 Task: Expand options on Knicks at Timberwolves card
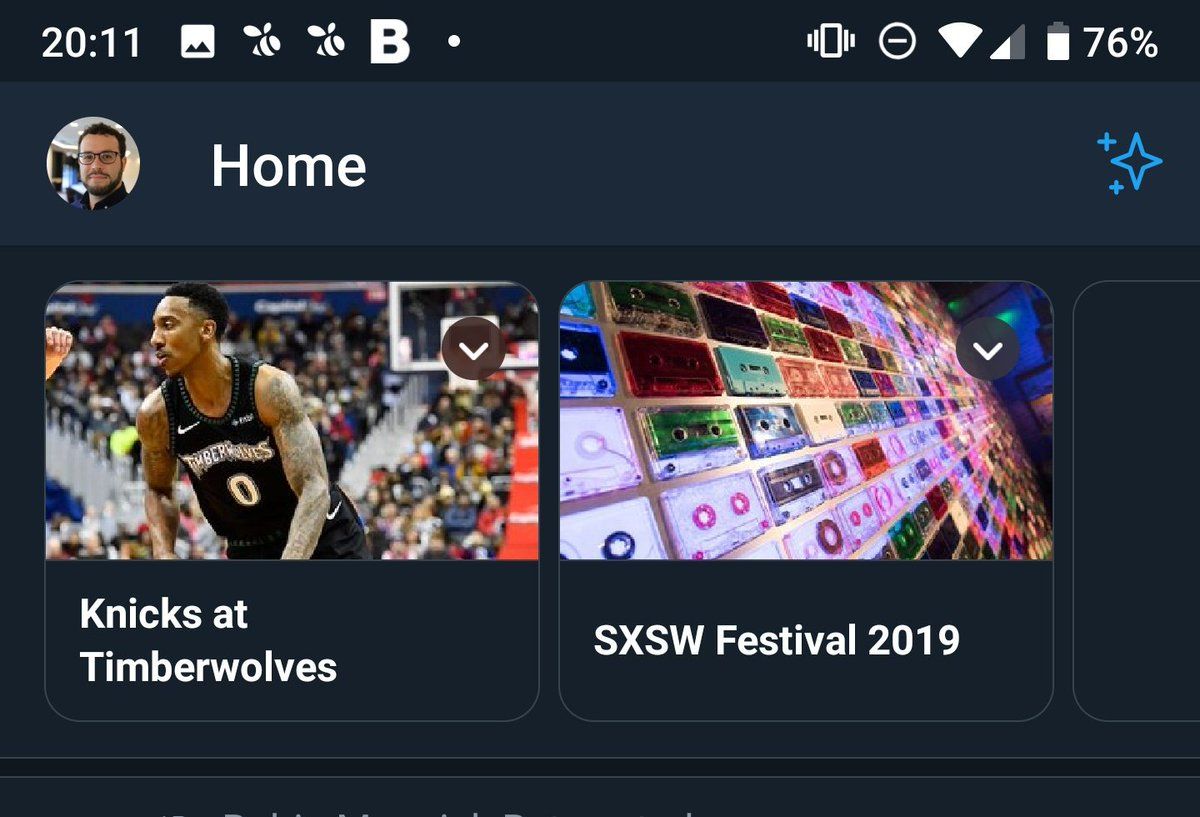coord(473,350)
